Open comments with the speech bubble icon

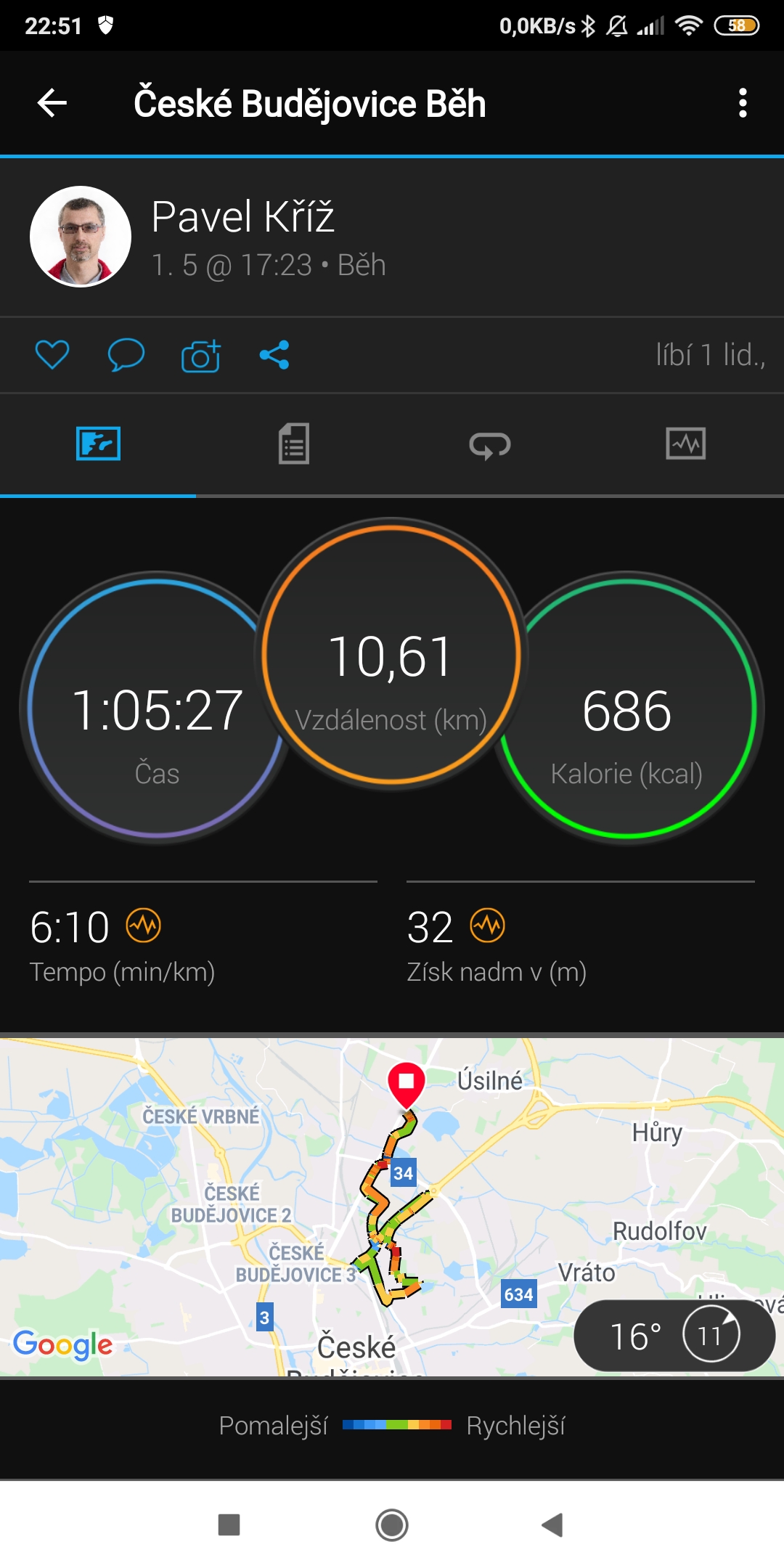pyautogui.click(x=126, y=355)
